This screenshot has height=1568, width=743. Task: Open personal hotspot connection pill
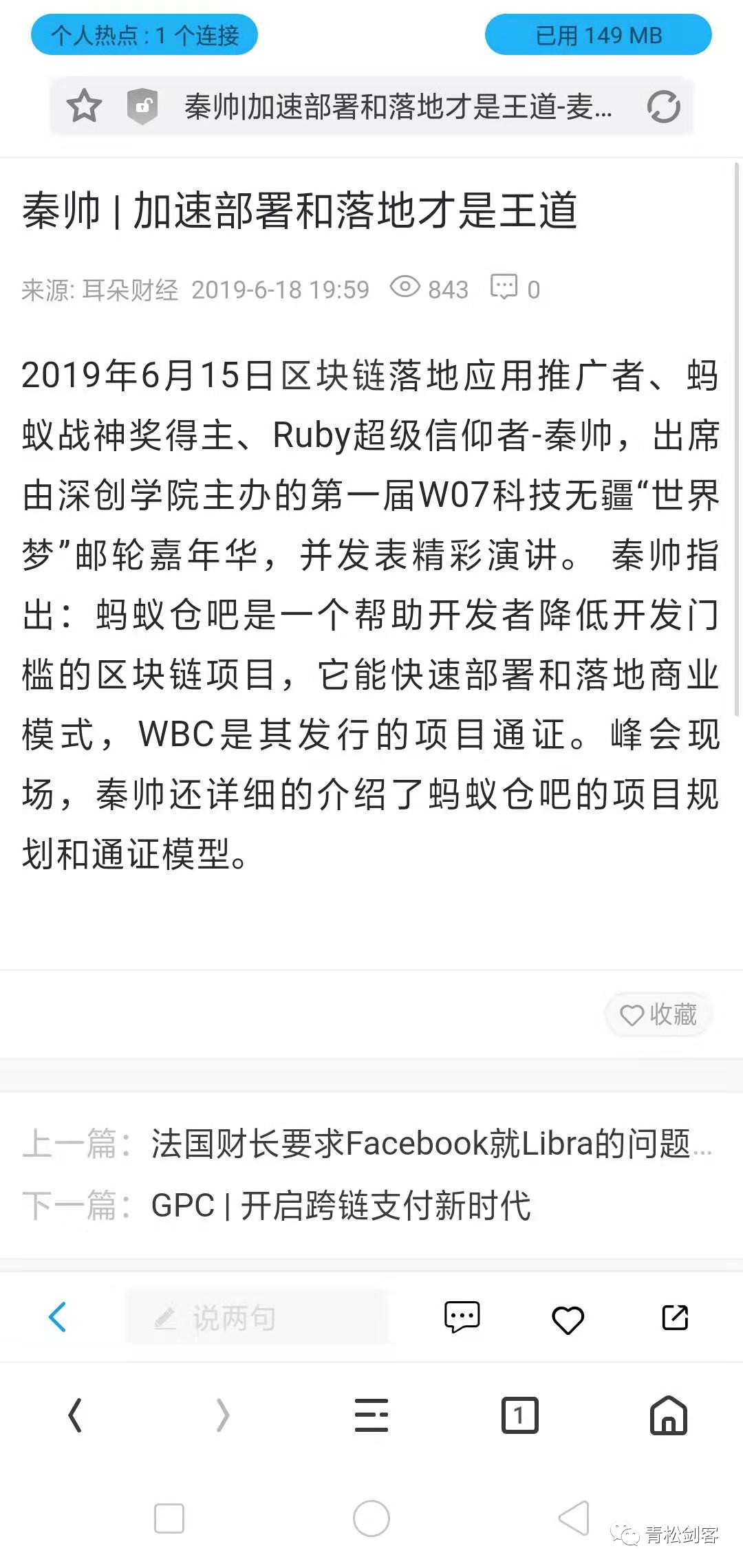pos(144,35)
